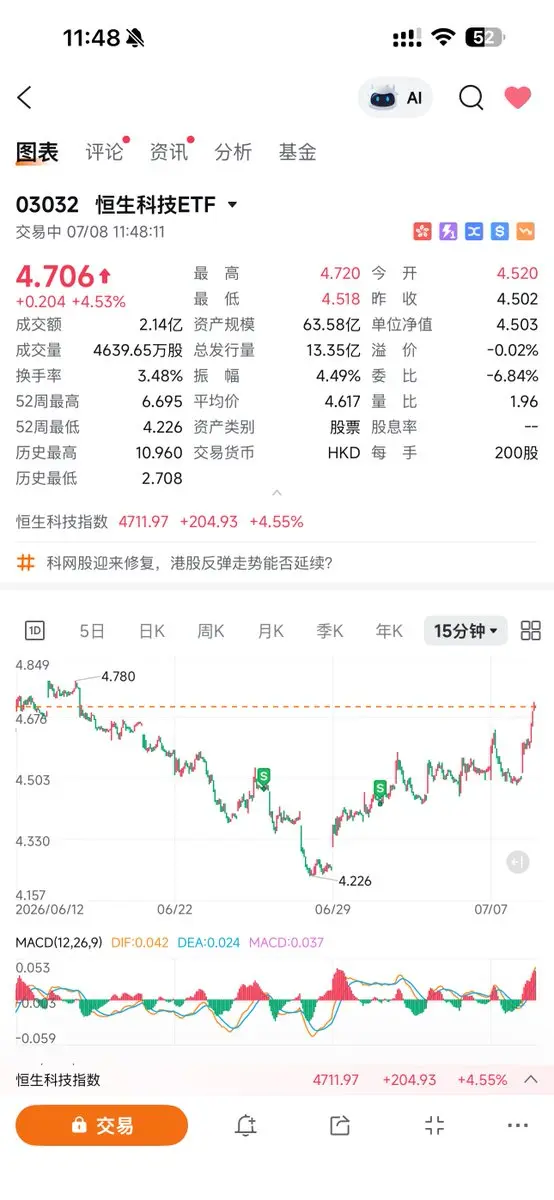Image resolution: width=554 pixels, height=1200 pixels.
Task: Open the more options dots
Action: point(517,1125)
